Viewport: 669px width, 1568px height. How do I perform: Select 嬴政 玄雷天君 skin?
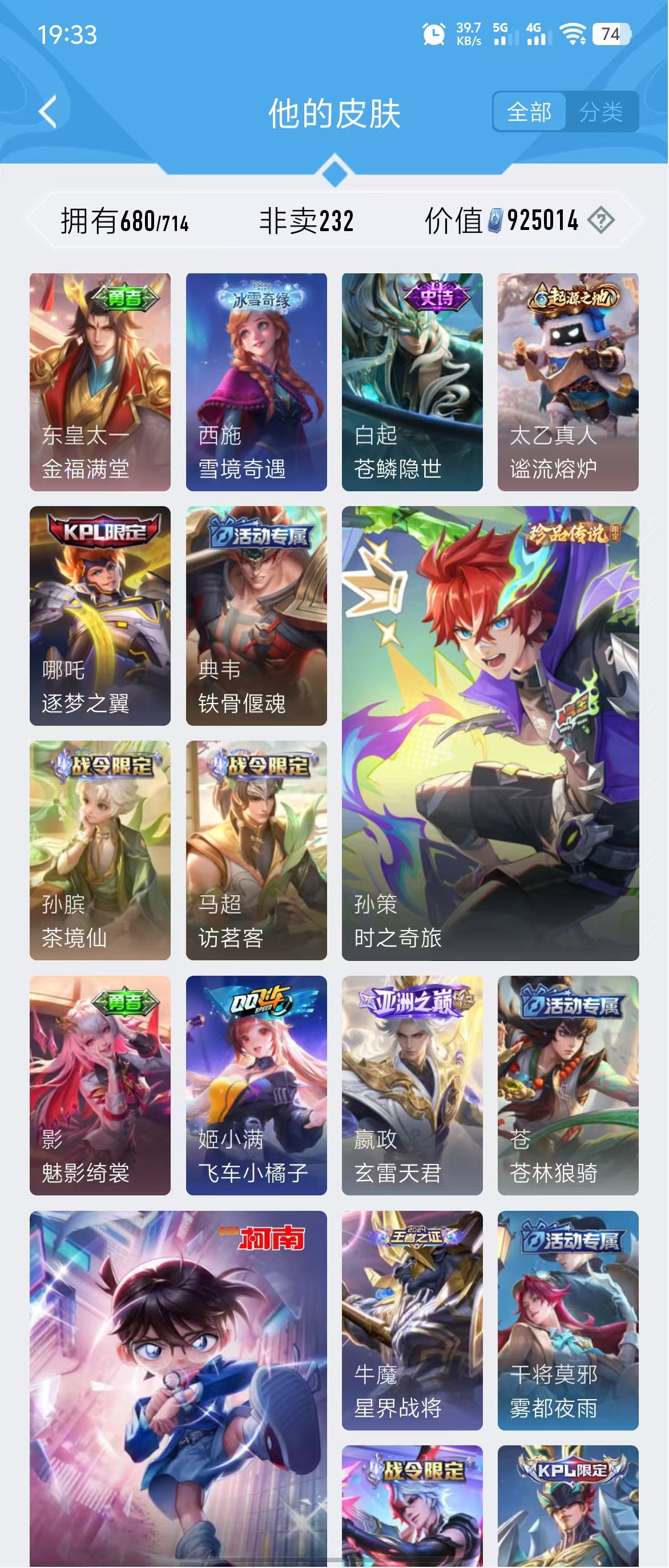coord(412,1085)
